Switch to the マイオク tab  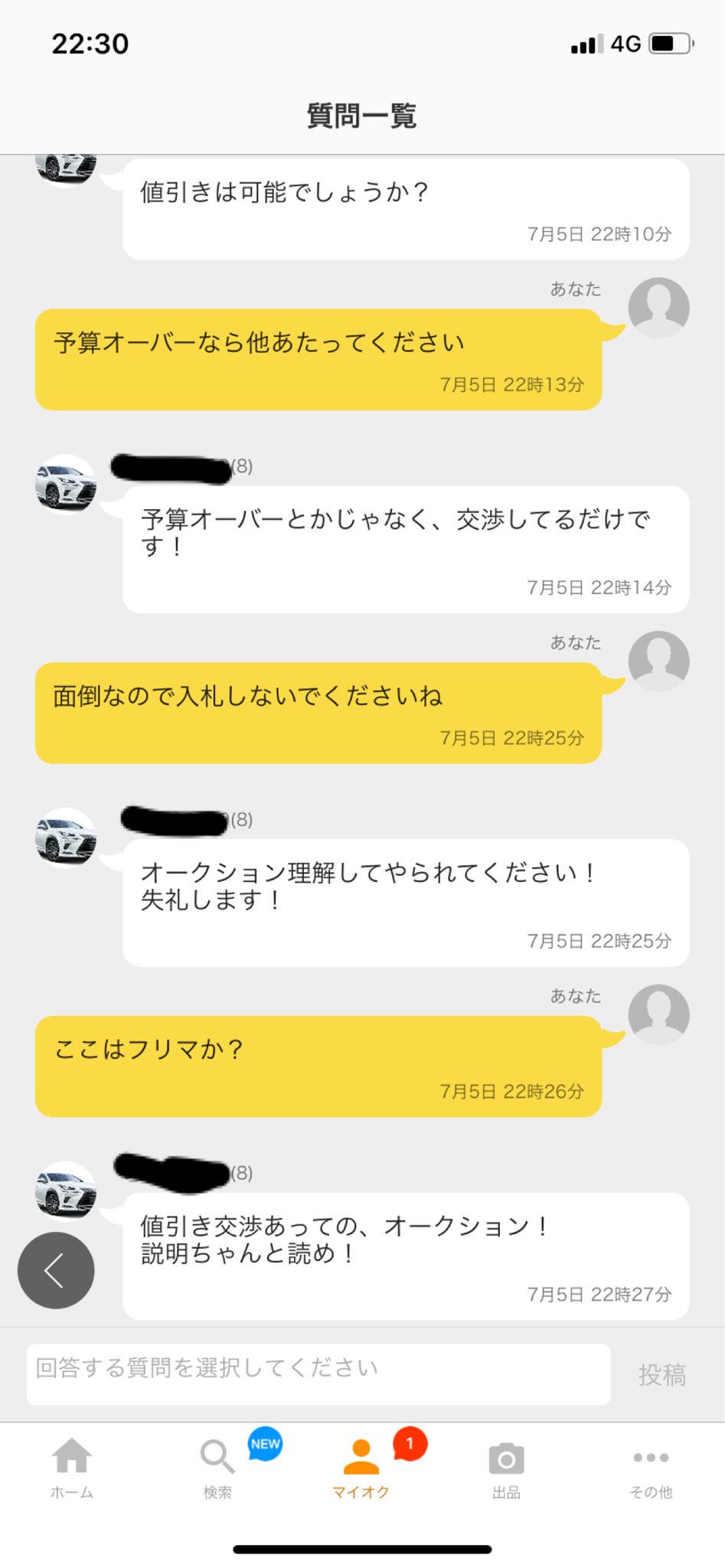(361, 1468)
